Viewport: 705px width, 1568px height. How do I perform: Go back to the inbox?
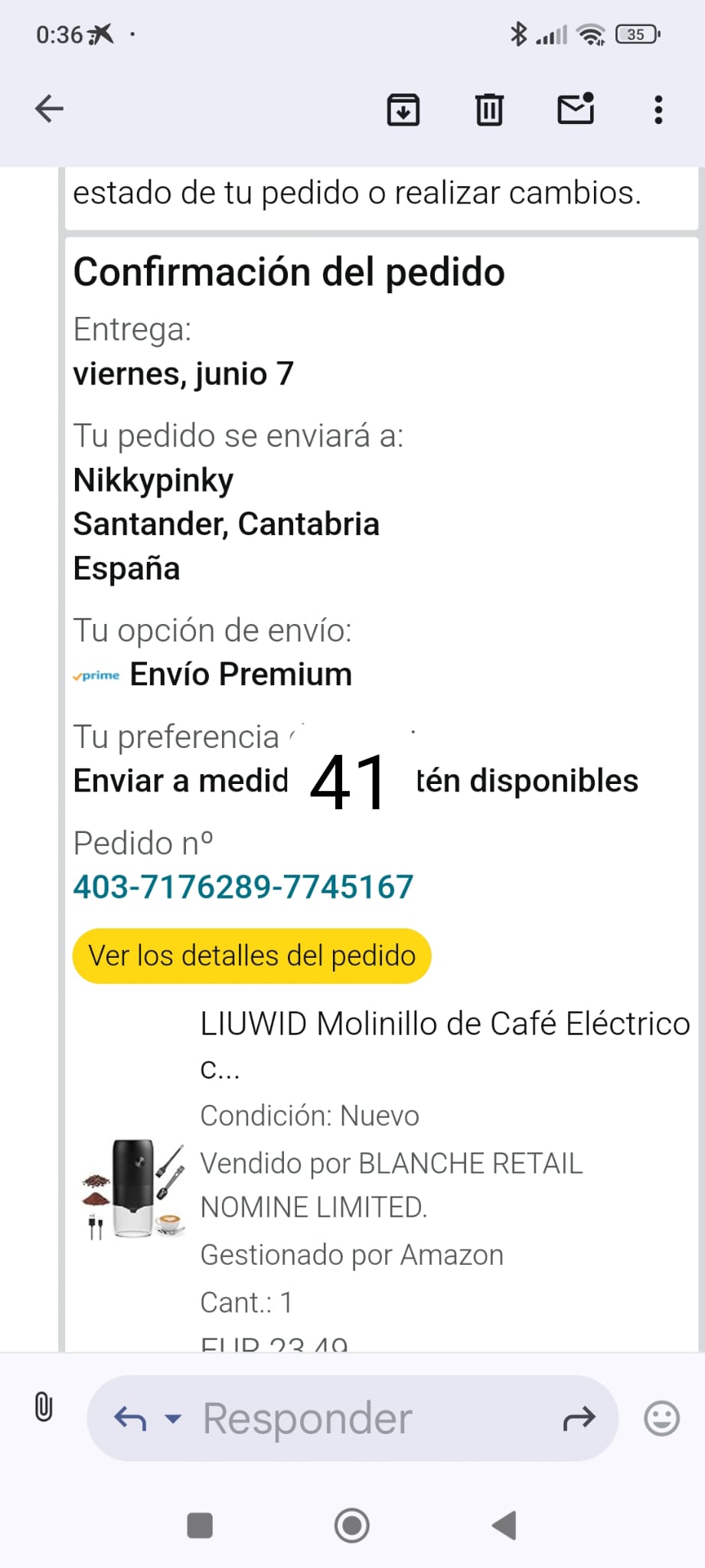pos(49,109)
